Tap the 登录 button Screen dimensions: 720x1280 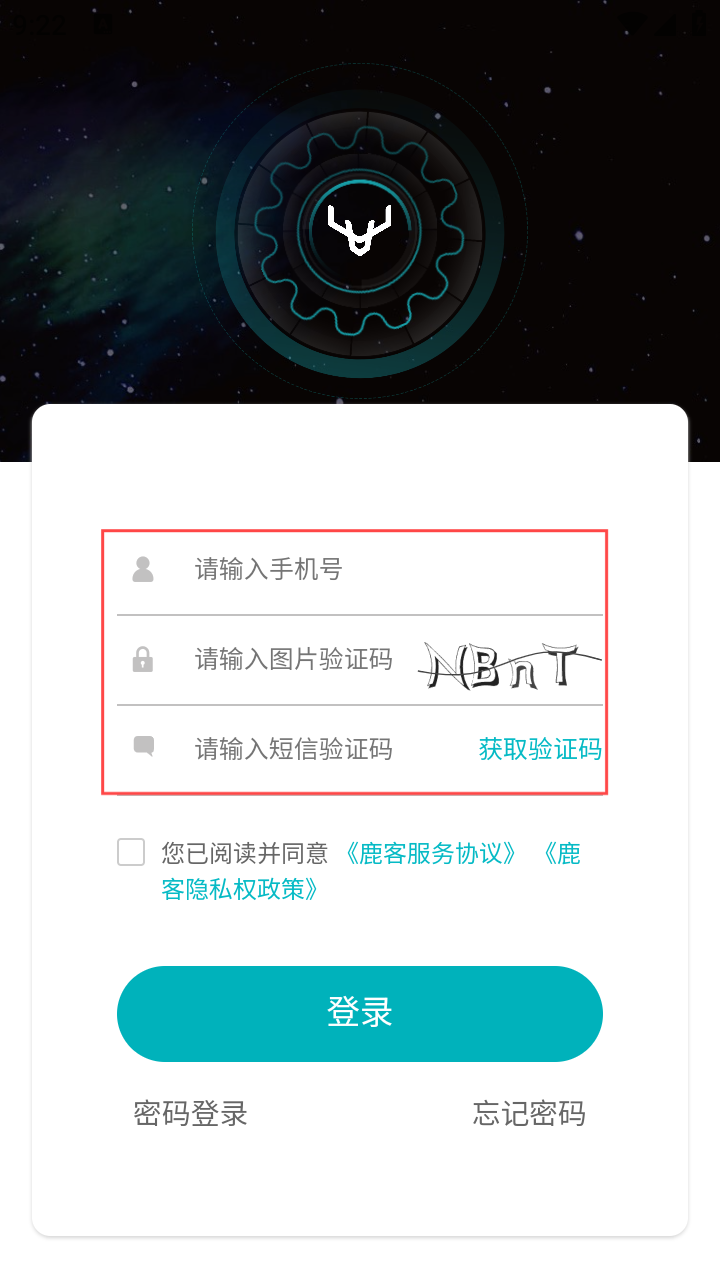pos(360,1013)
